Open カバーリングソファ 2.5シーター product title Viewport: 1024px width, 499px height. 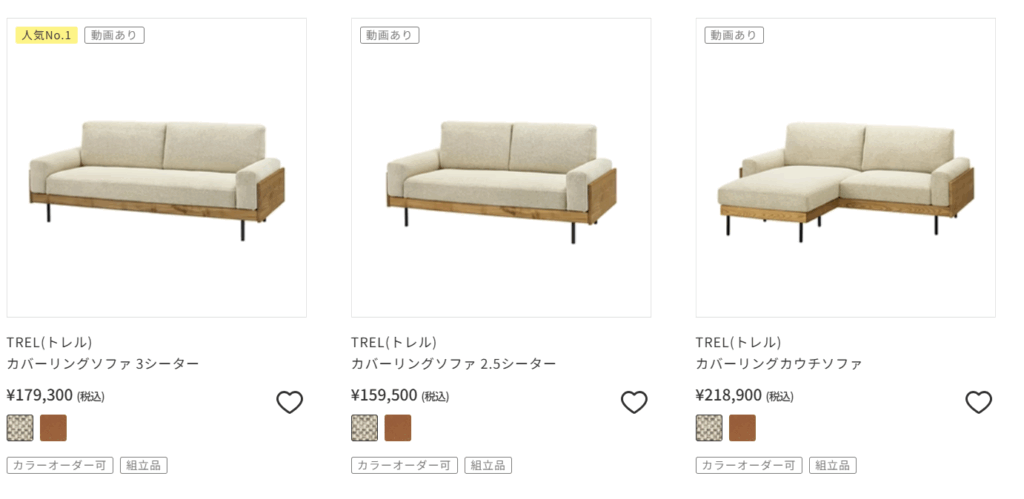(453, 364)
